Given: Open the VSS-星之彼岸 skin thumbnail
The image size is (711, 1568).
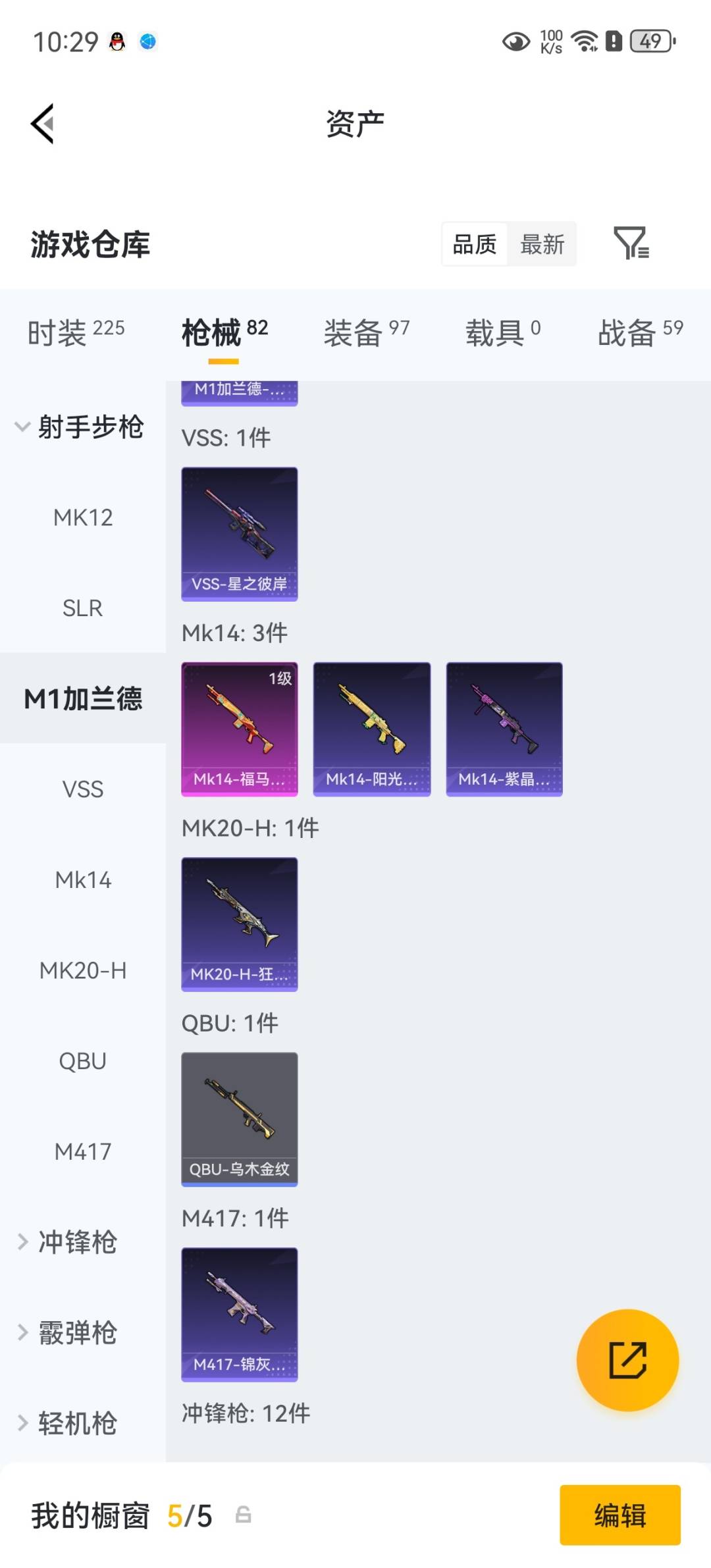Looking at the screenshot, I should 240,533.
